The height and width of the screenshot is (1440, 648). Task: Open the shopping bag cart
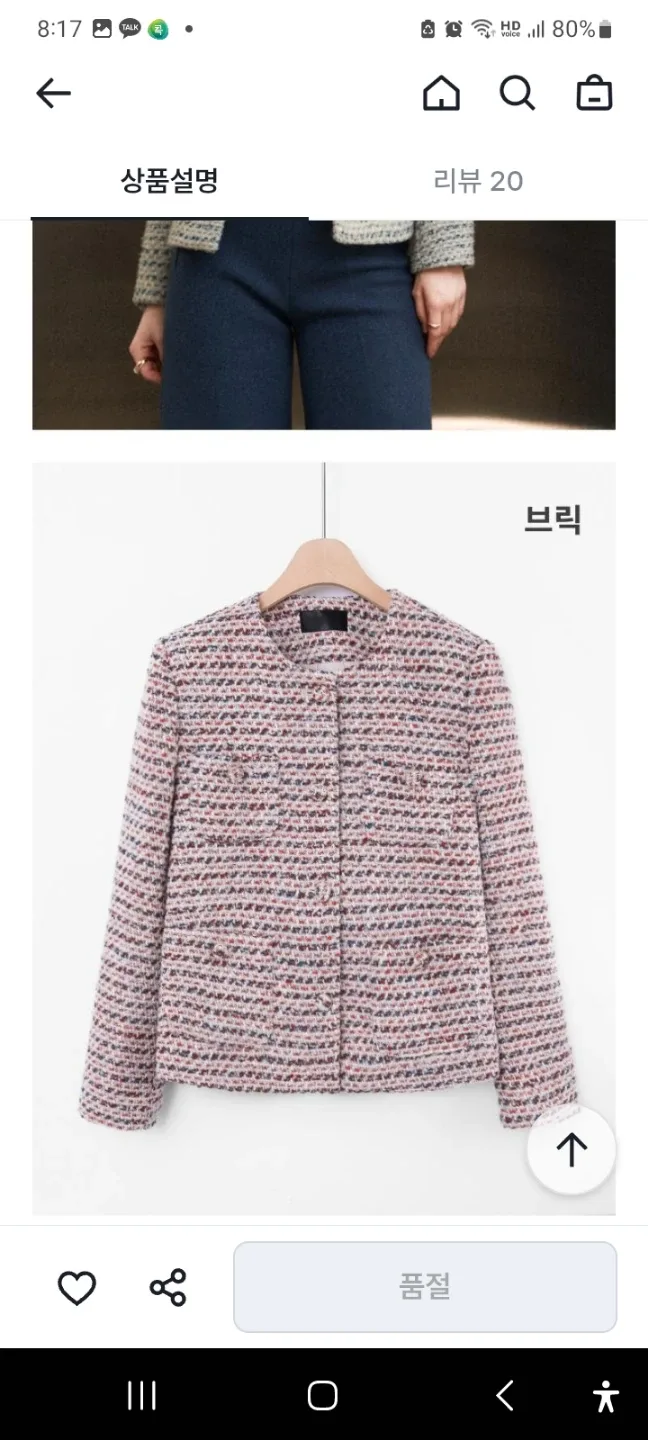pyautogui.click(x=594, y=93)
